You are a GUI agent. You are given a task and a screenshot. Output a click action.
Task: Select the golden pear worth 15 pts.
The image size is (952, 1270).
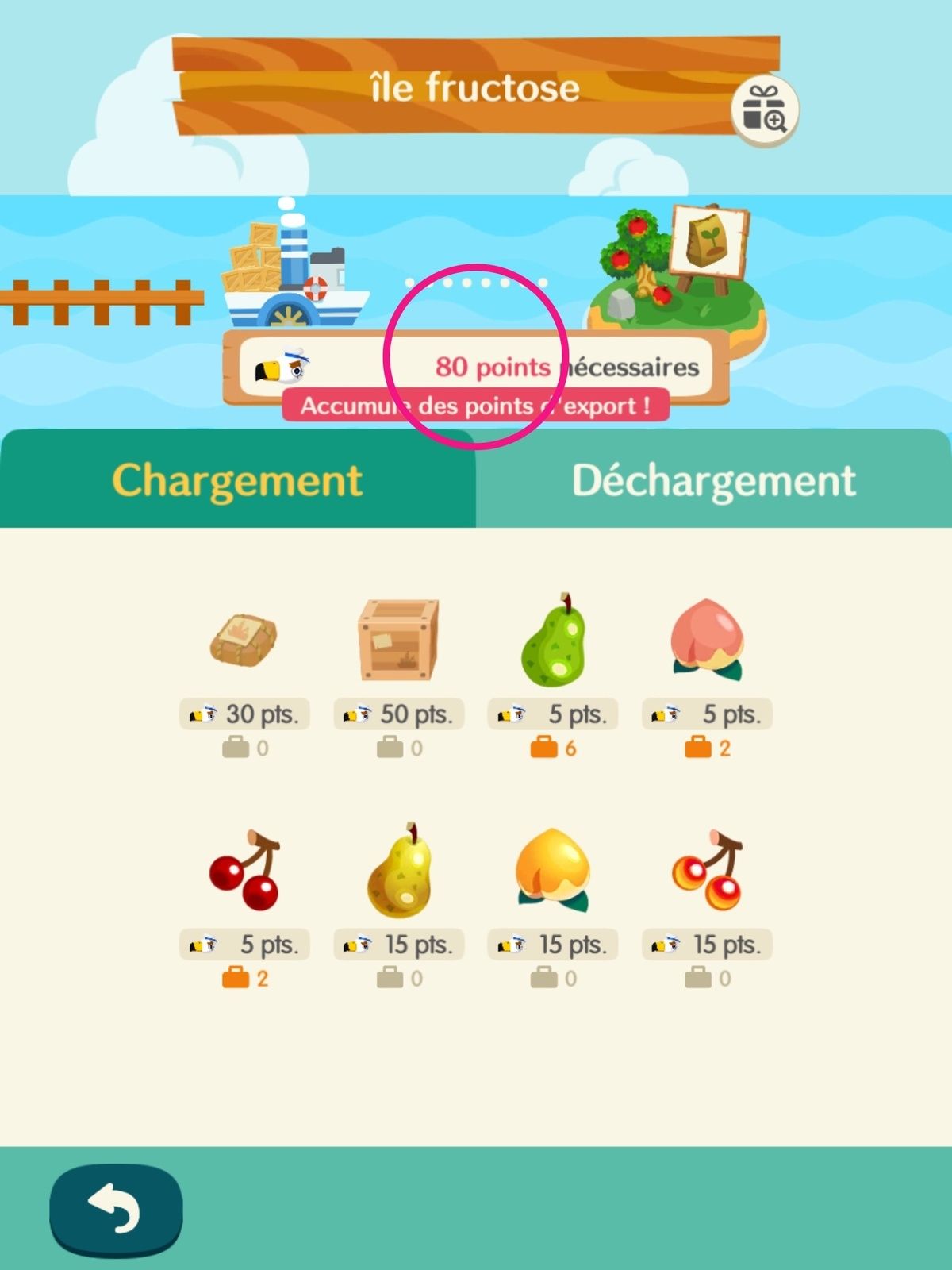point(398,871)
